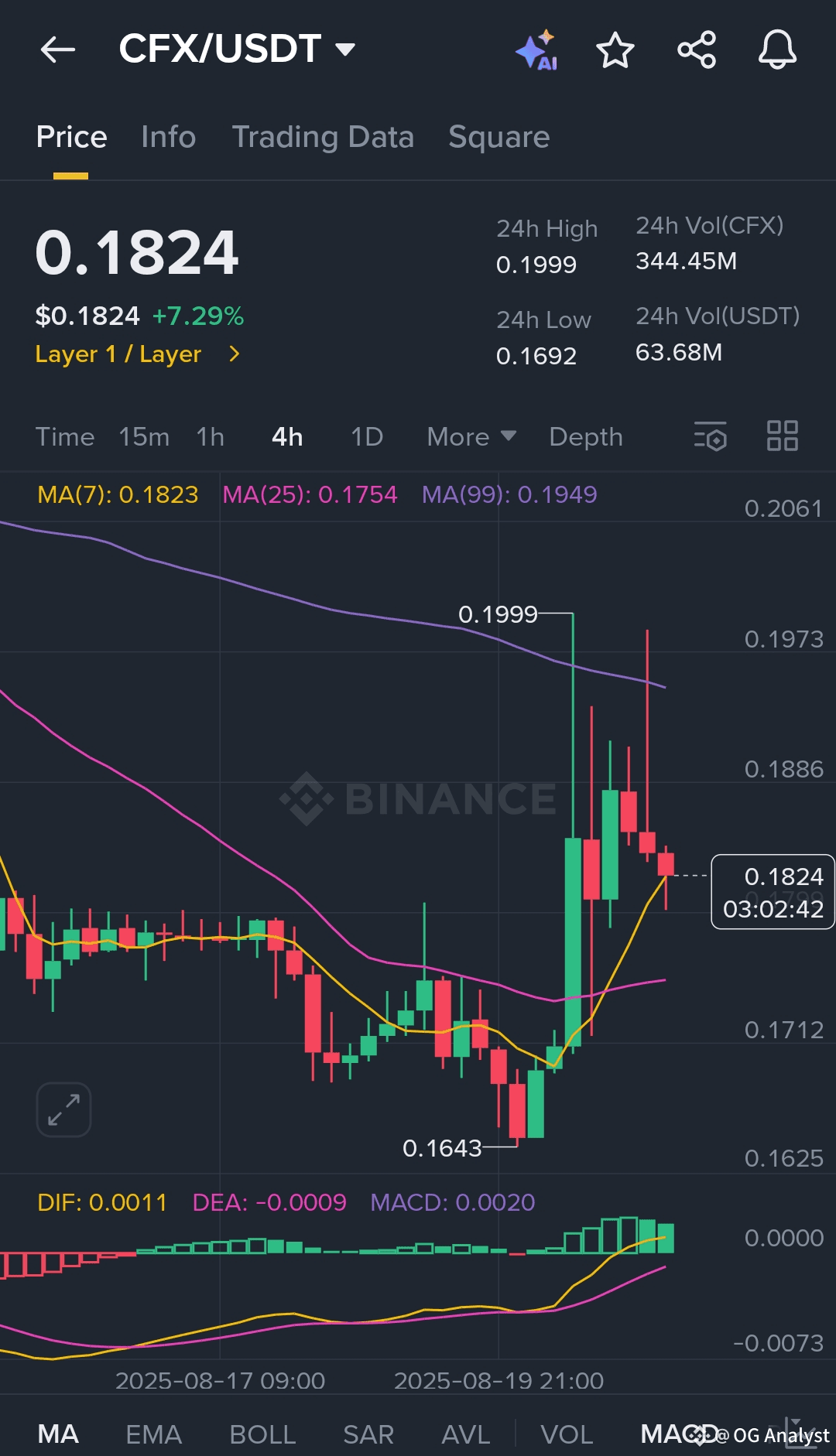Open chart indicator settings icon
Image resolution: width=836 pixels, height=1456 pixels.
click(711, 436)
